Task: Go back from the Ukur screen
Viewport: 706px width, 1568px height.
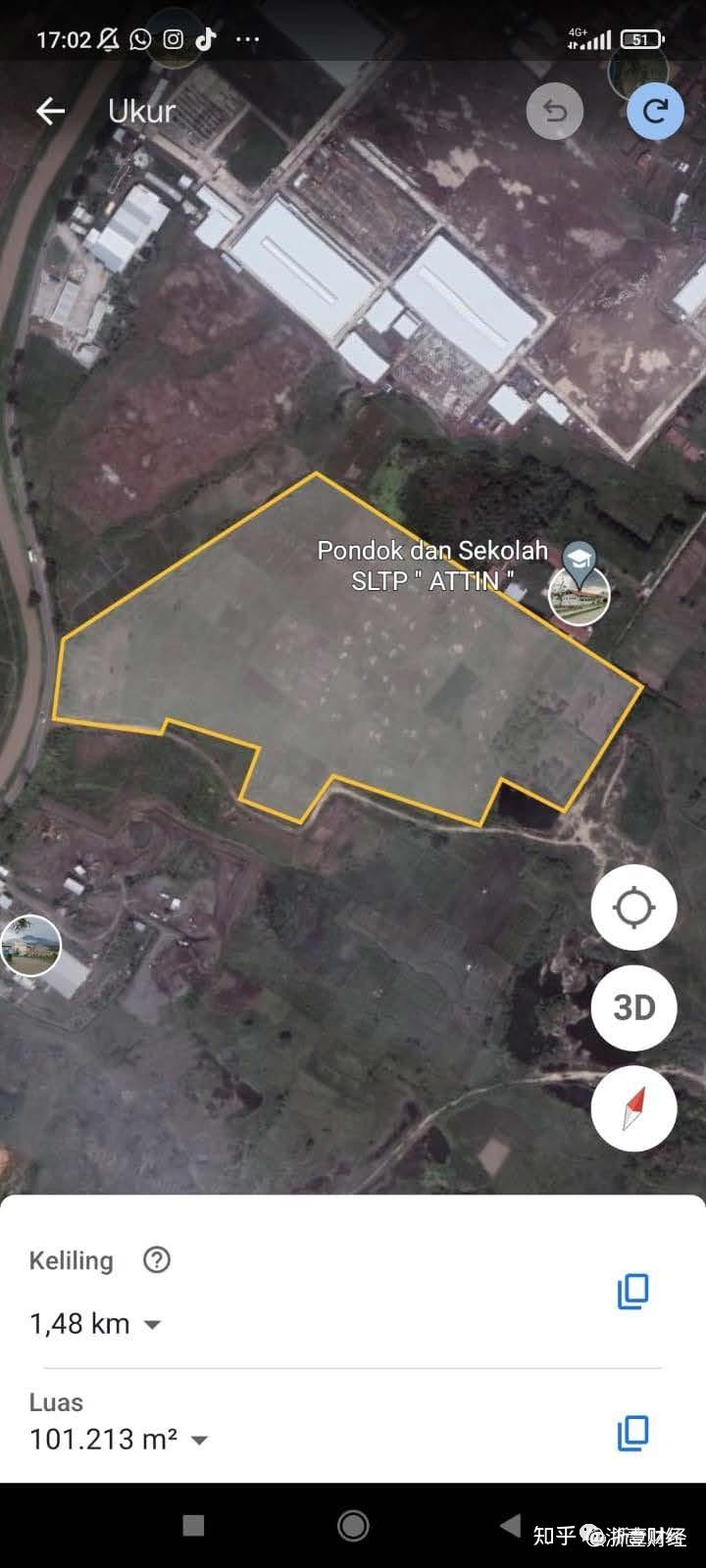Action: [x=50, y=112]
